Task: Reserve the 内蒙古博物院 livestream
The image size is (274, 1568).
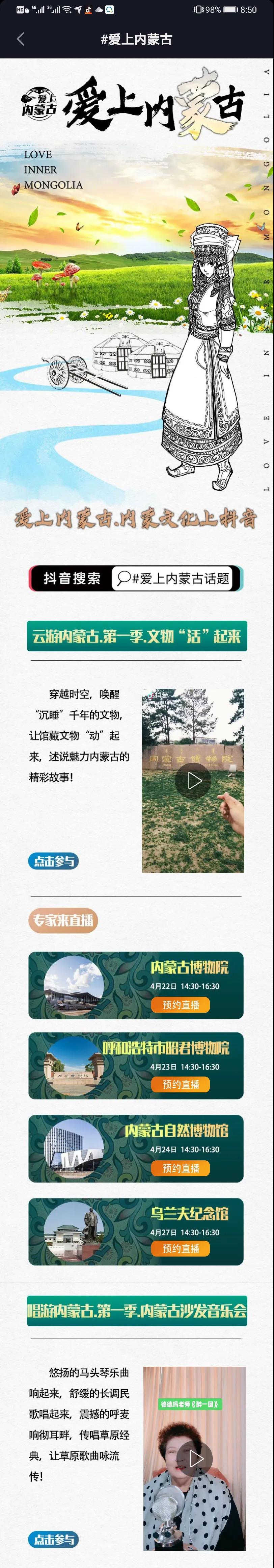Action: (181, 1004)
